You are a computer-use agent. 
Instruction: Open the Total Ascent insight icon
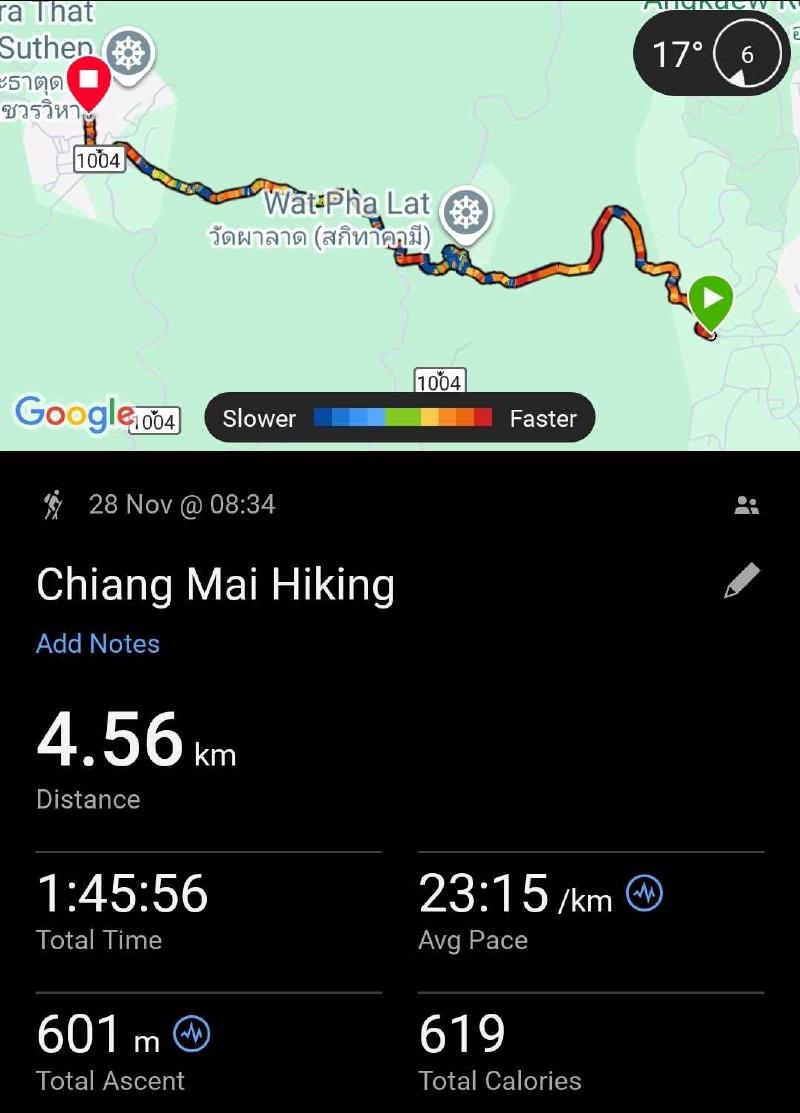tap(192, 1035)
